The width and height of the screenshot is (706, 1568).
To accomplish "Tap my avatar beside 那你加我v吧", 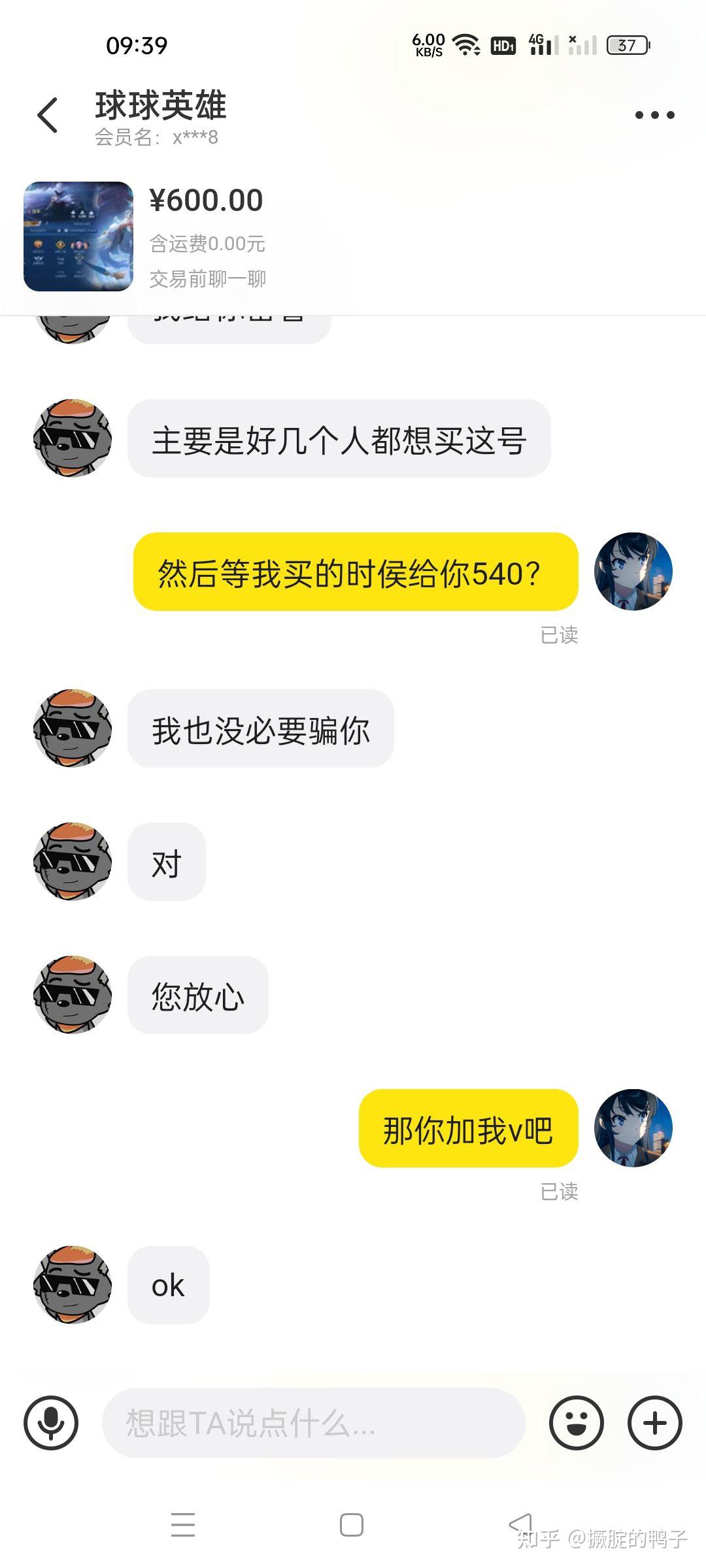I will tap(633, 1128).
